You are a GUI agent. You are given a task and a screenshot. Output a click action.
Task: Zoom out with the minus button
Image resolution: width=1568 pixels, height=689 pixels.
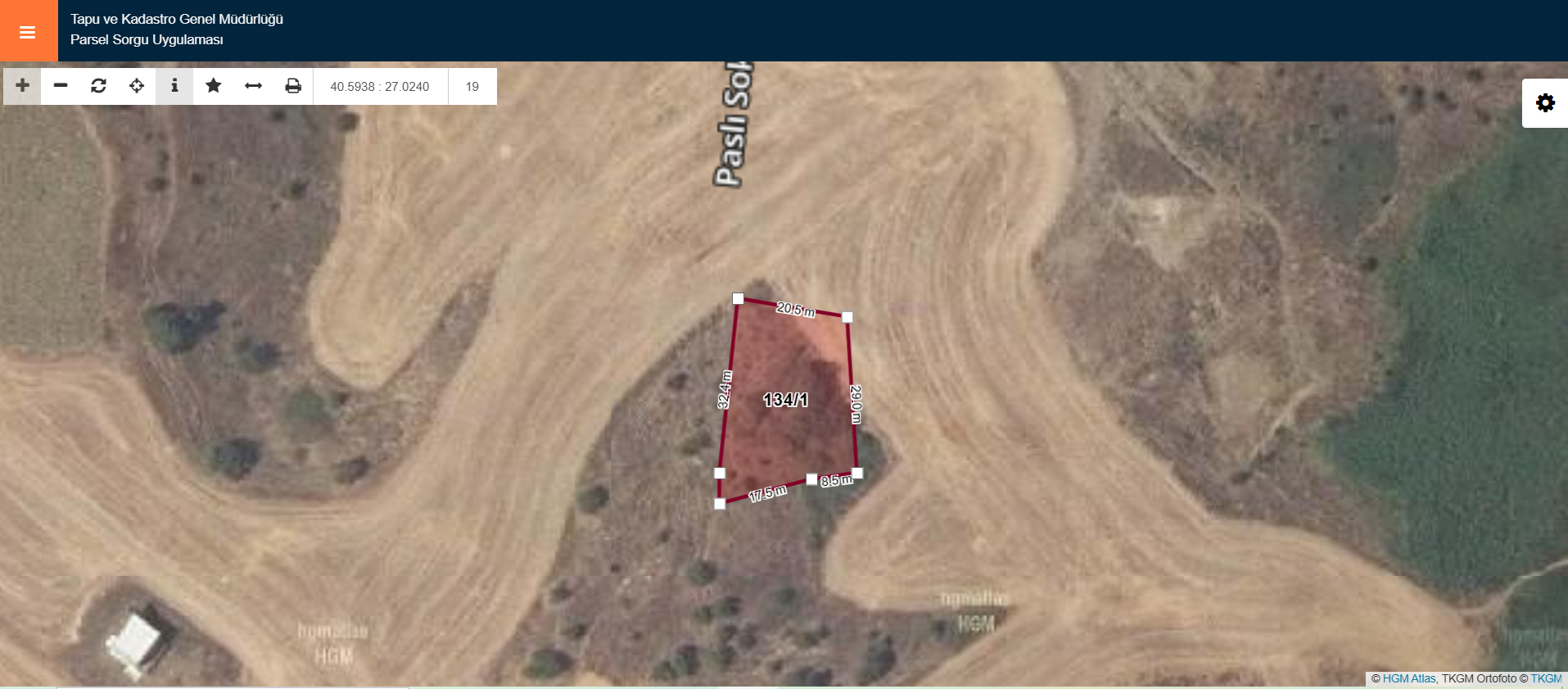61,85
